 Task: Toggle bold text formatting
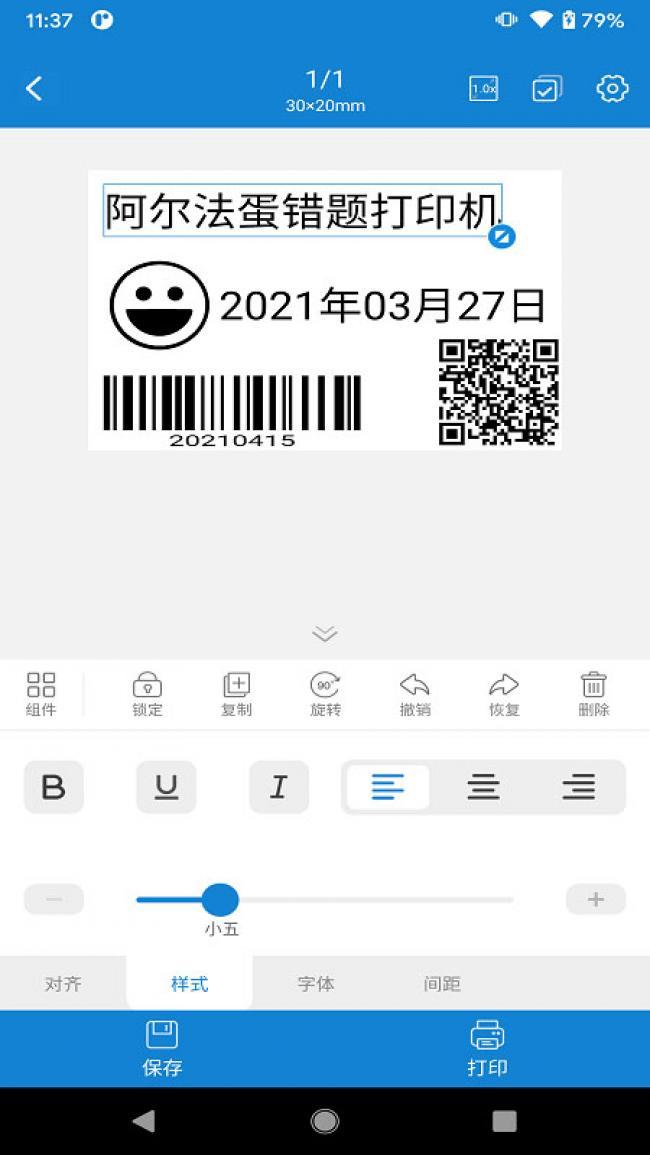pyautogui.click(x=54, y=787)
